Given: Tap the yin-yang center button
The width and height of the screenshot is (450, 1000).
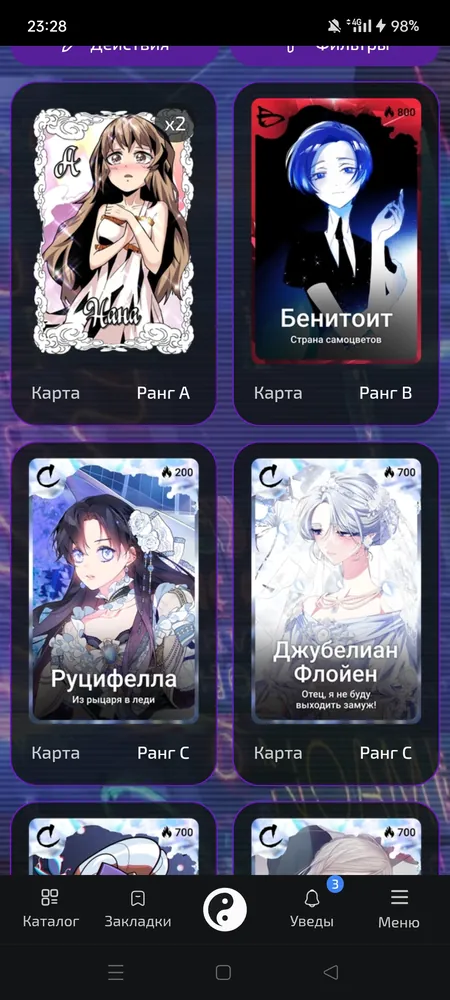Looking at the screenshot, I should tap(224, 909).
